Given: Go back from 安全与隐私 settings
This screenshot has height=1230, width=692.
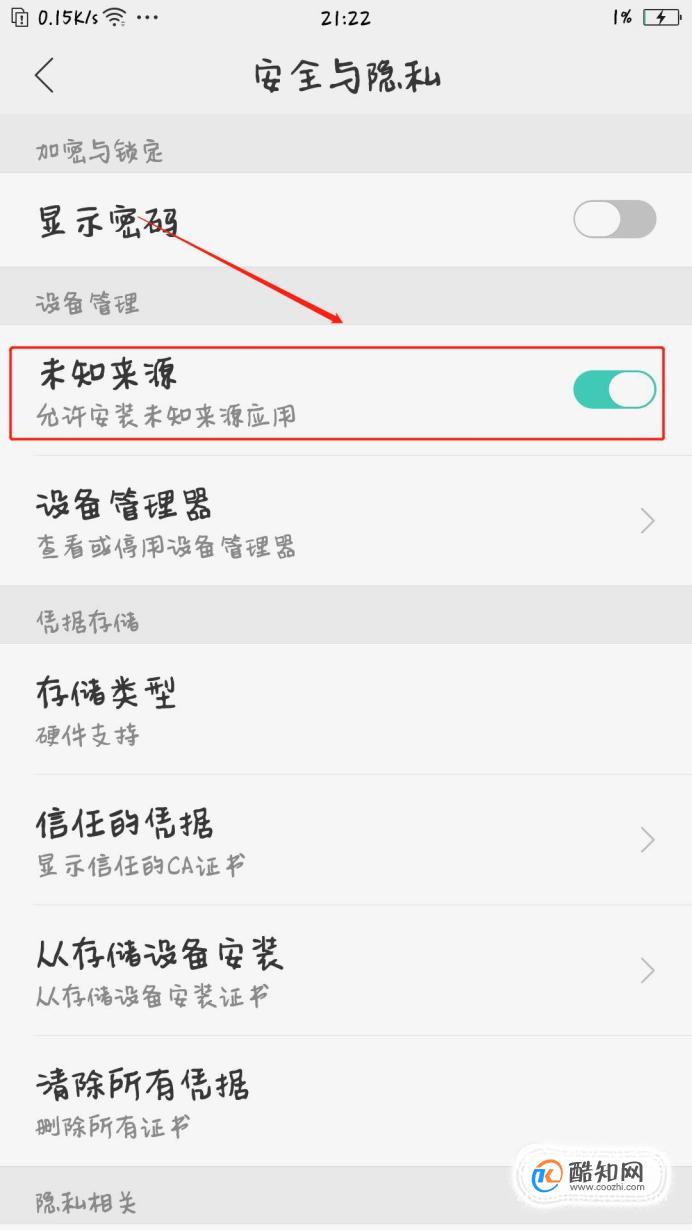Looking at the screenshot, I should point(44,76).
